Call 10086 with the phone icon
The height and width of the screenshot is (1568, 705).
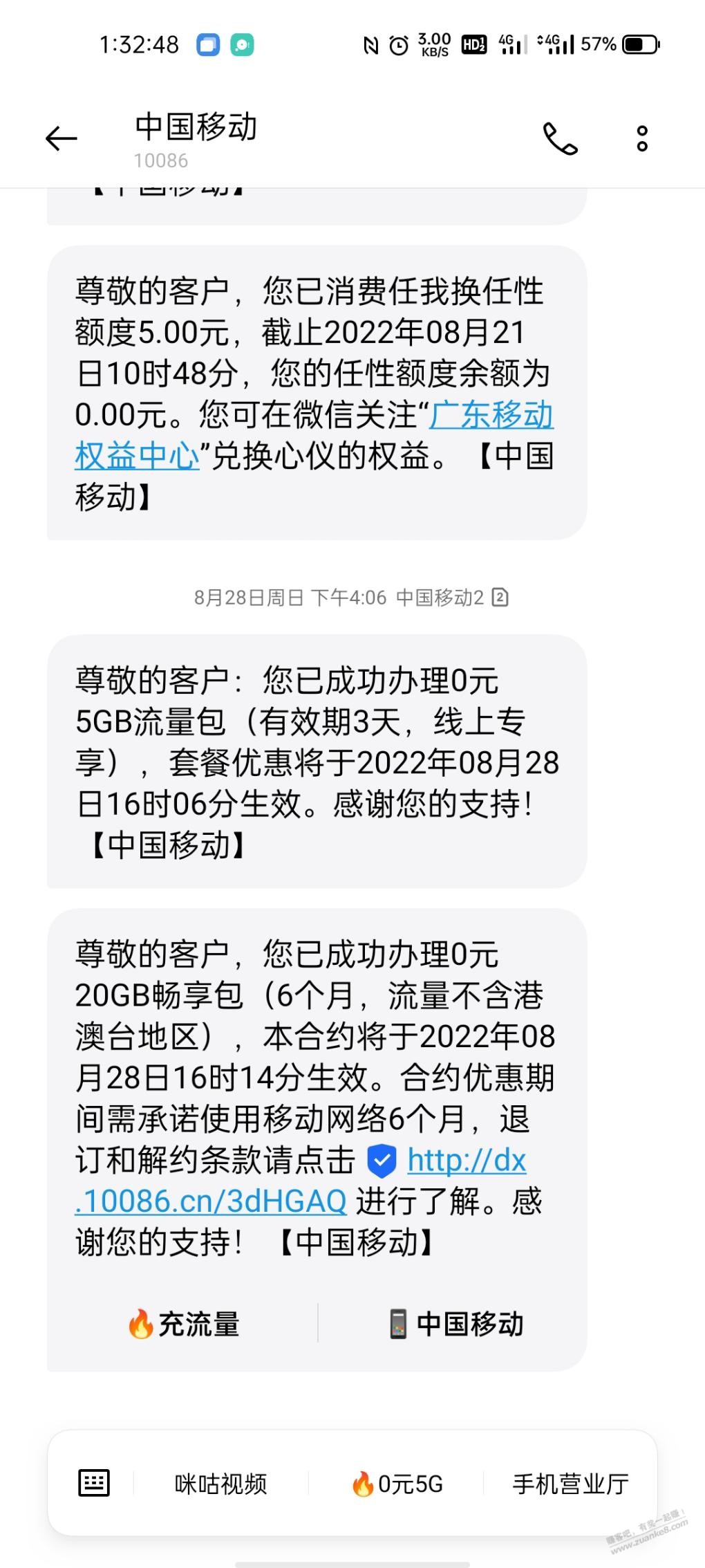pyautogui.click(x=559, y=138)
